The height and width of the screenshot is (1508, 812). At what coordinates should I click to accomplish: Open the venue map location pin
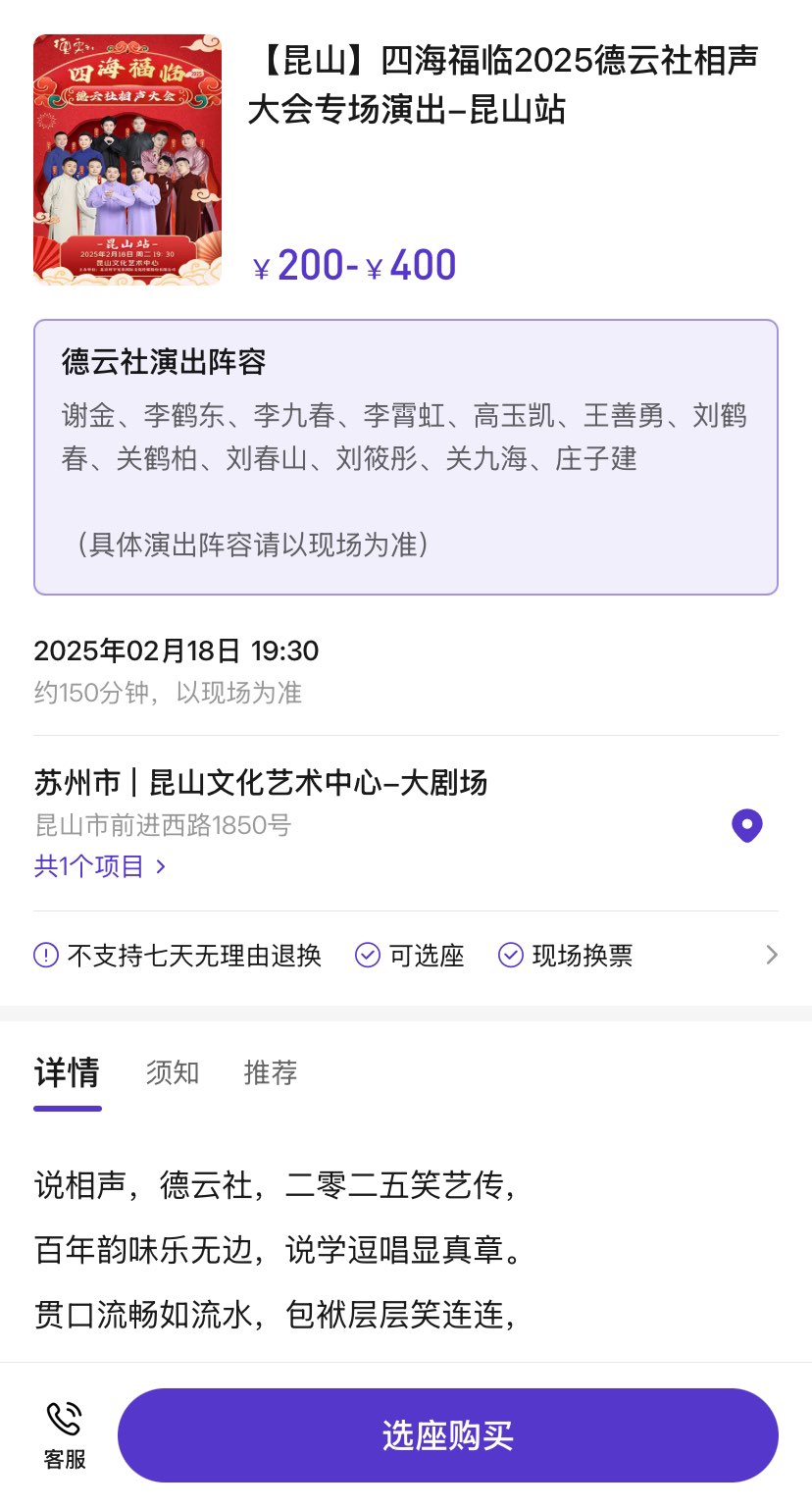[x=746, y=826]
